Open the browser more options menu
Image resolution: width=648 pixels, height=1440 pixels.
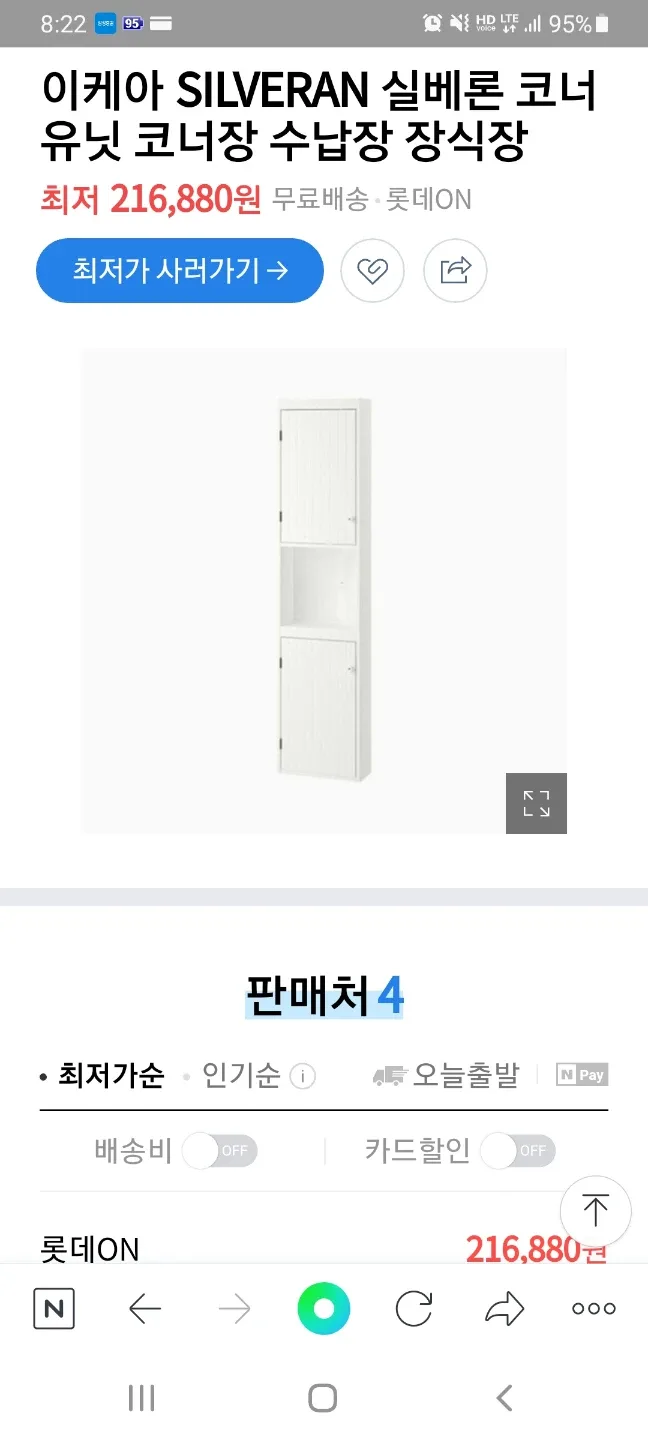[594, 1308]
